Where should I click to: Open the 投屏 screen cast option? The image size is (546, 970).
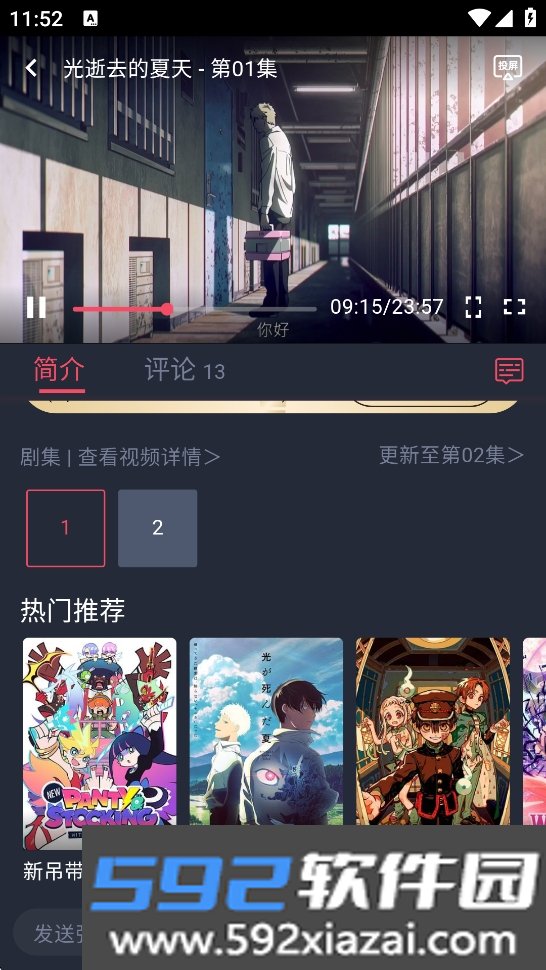click(508, 67)
